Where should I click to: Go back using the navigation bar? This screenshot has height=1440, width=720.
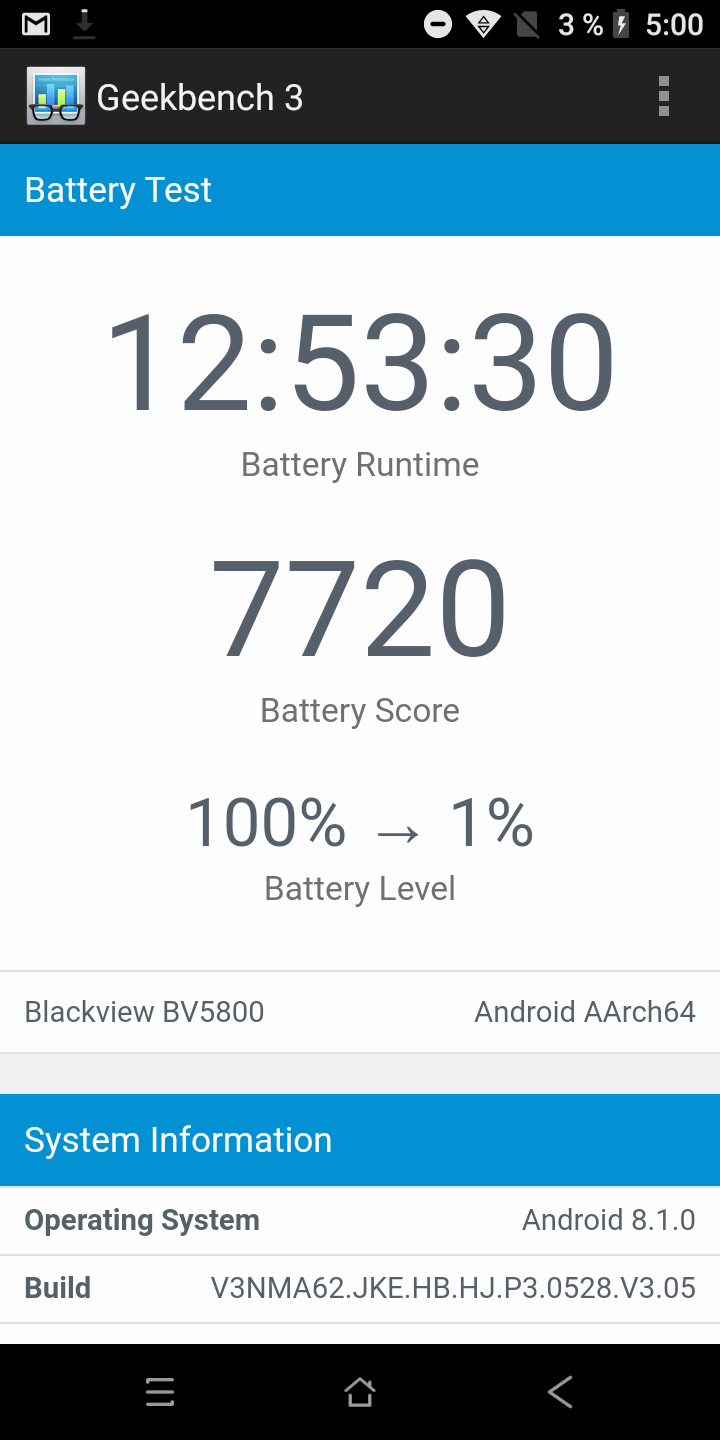pyautogui.click(x=560, y=1391)
